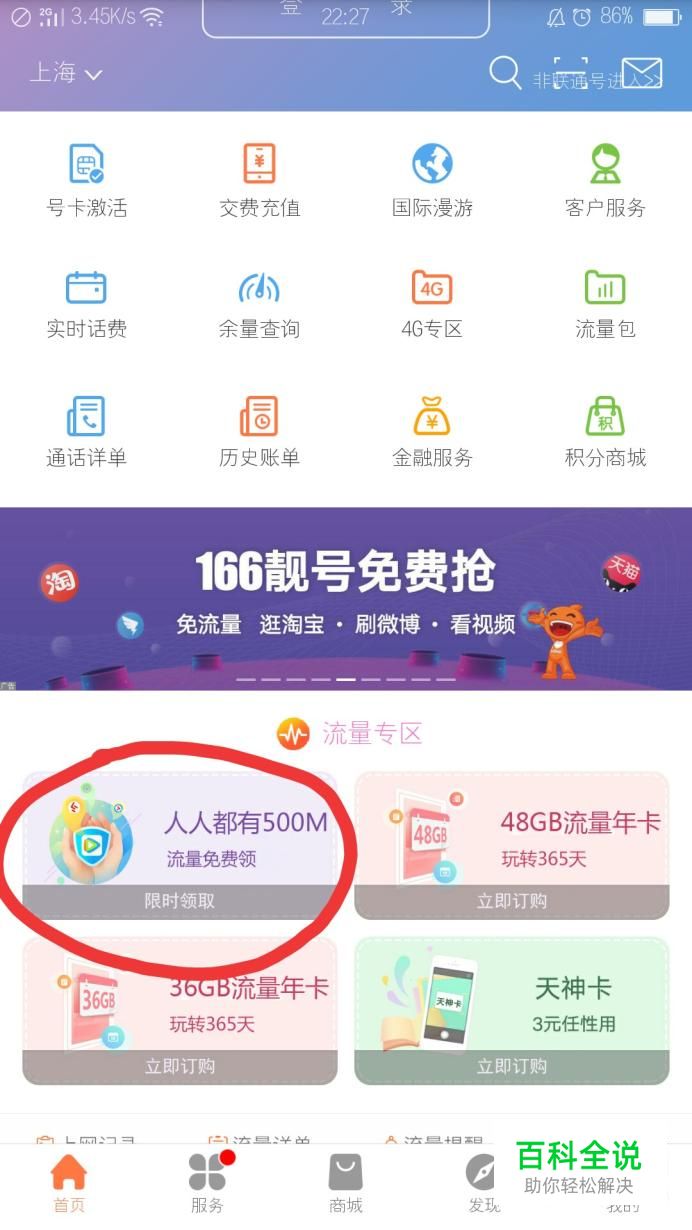Open 积分商城 points mall
The height and width of the screenshot is (1230, 692).
click(x=605, y=431)
